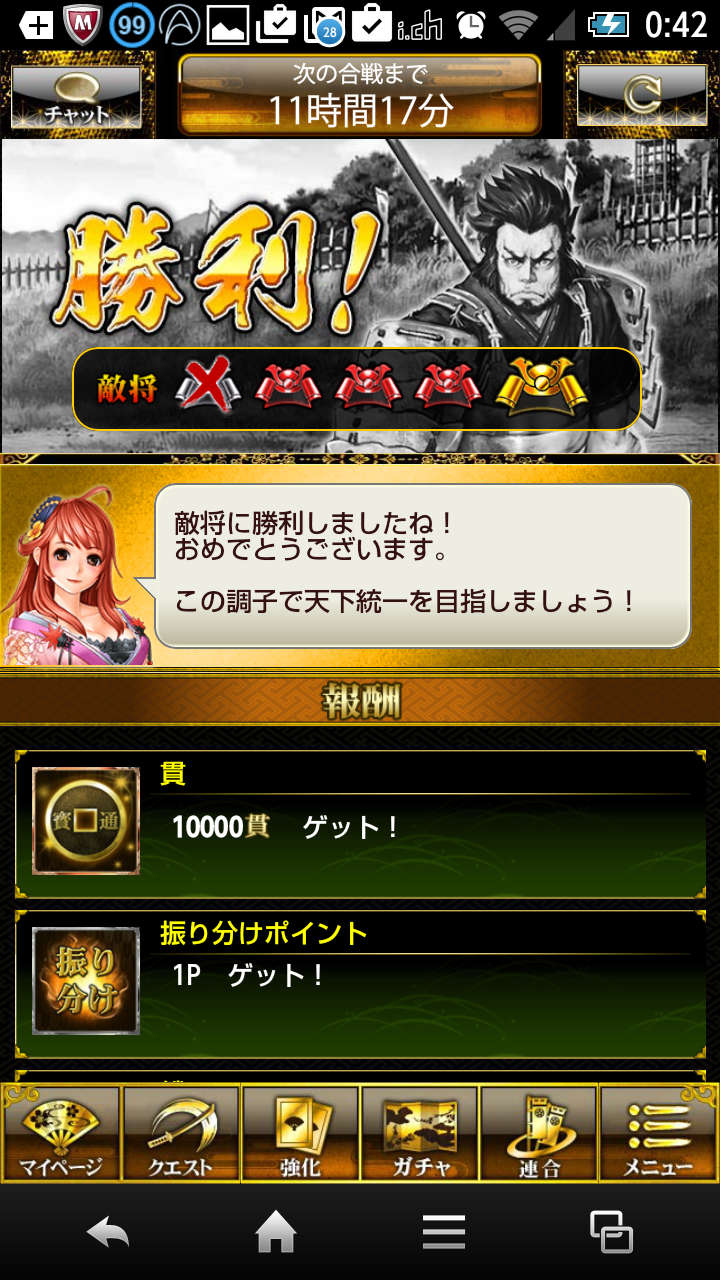Open the browser tabs switcher
720x1280 pixels.
tap(611, 1232)
